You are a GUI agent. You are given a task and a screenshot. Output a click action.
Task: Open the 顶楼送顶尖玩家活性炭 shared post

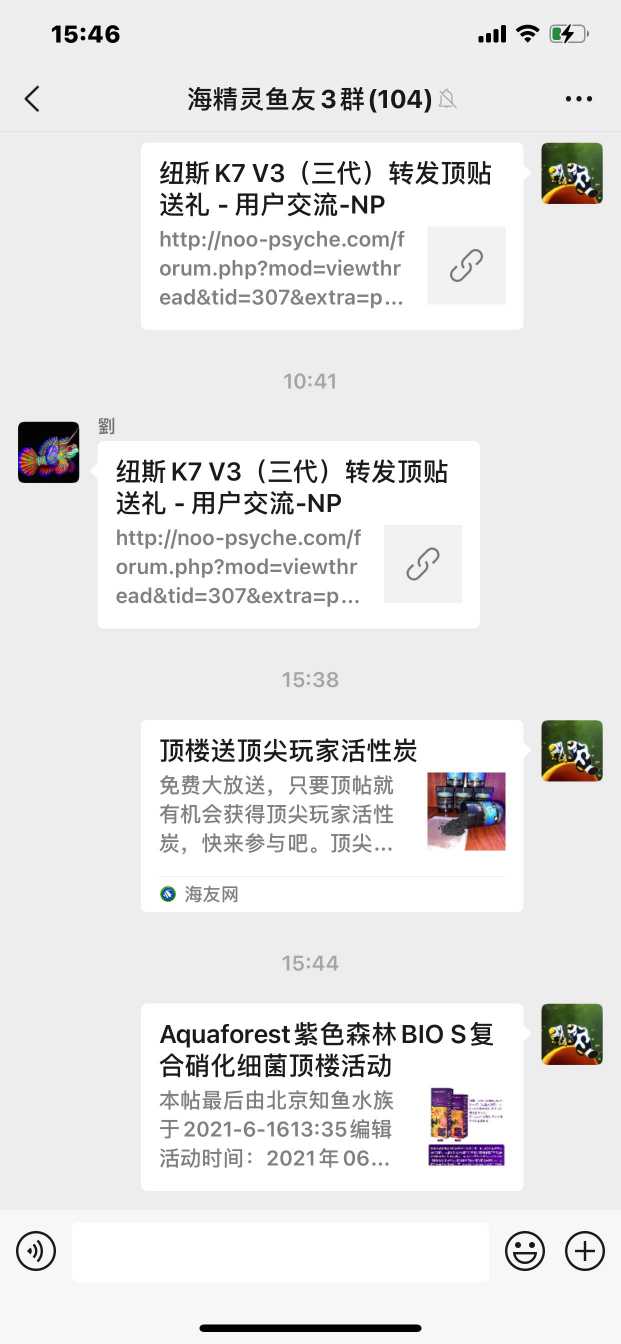click(x=331, y=814)
